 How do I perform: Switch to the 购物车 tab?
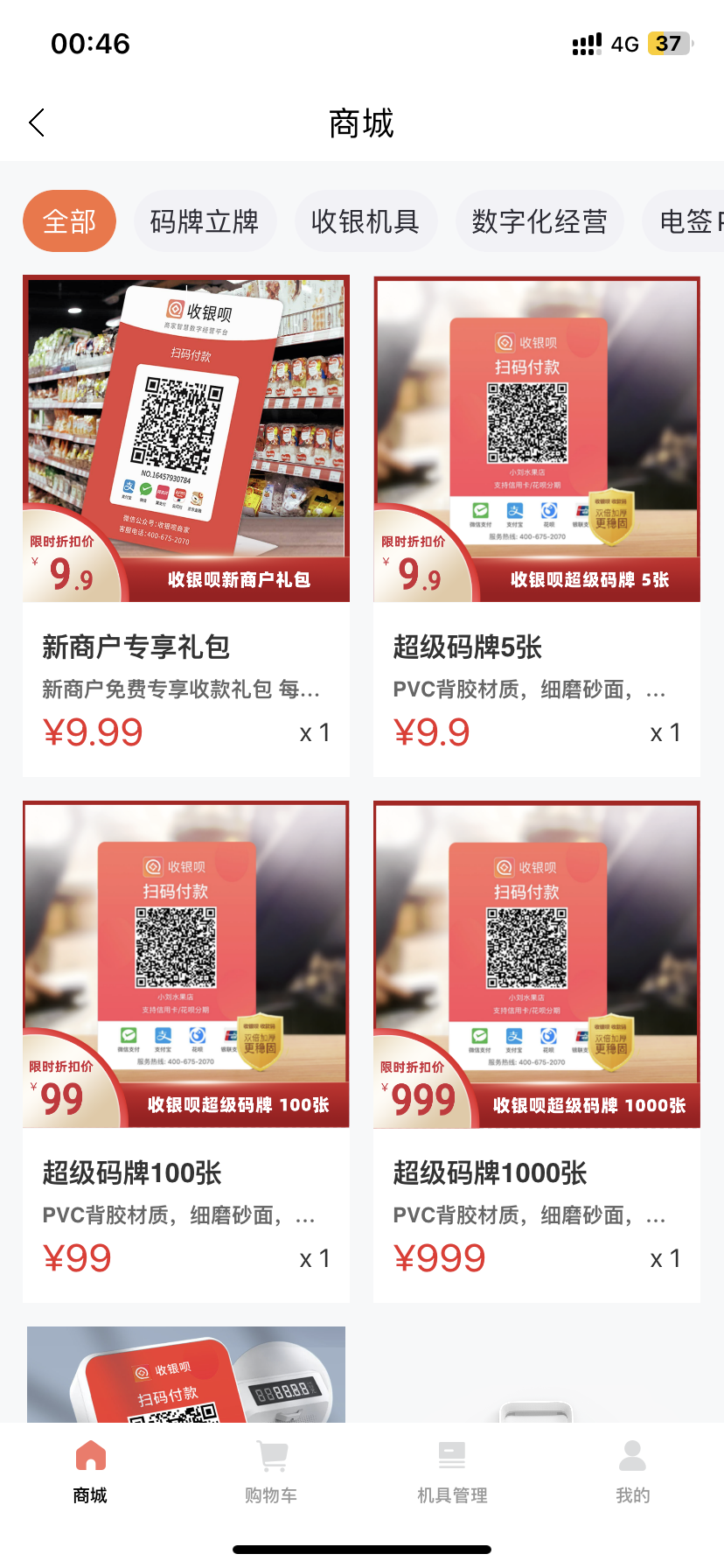pyautogui.click(x=271, y=1472)
